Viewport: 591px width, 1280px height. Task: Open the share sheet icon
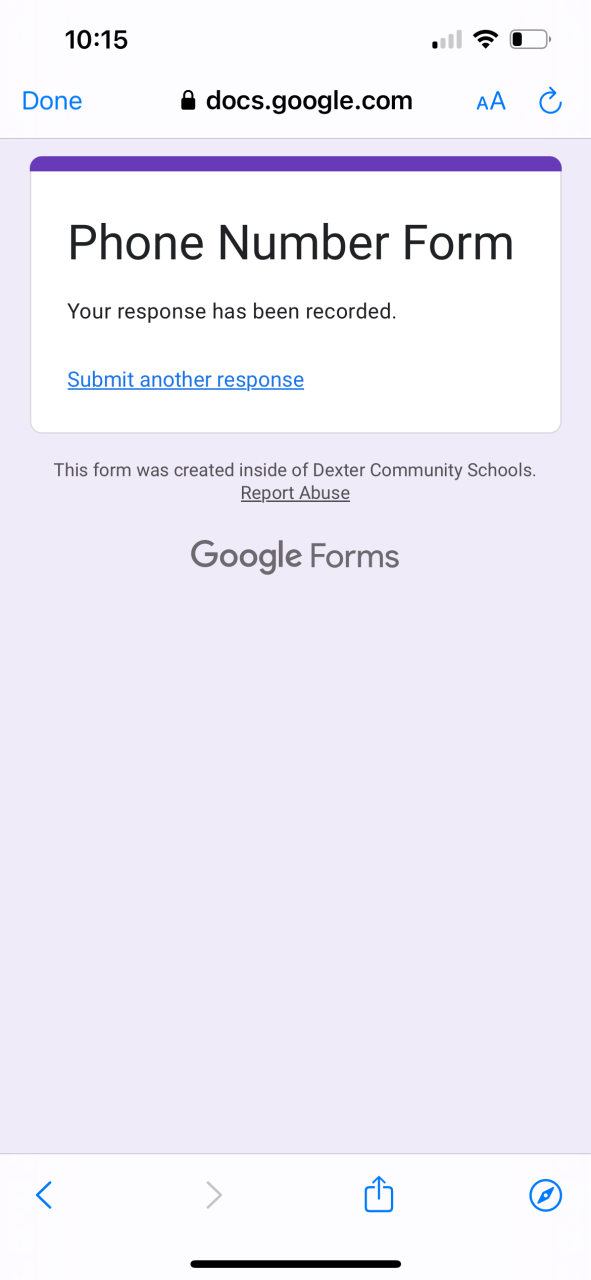(379, 1194)
